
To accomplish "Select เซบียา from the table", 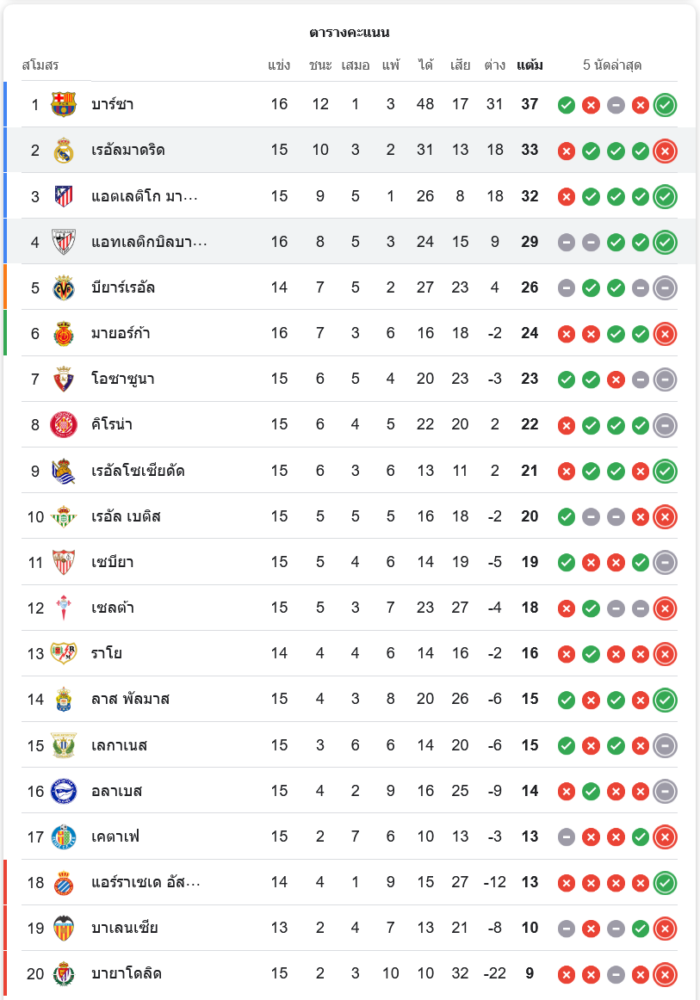I will 112,562.
